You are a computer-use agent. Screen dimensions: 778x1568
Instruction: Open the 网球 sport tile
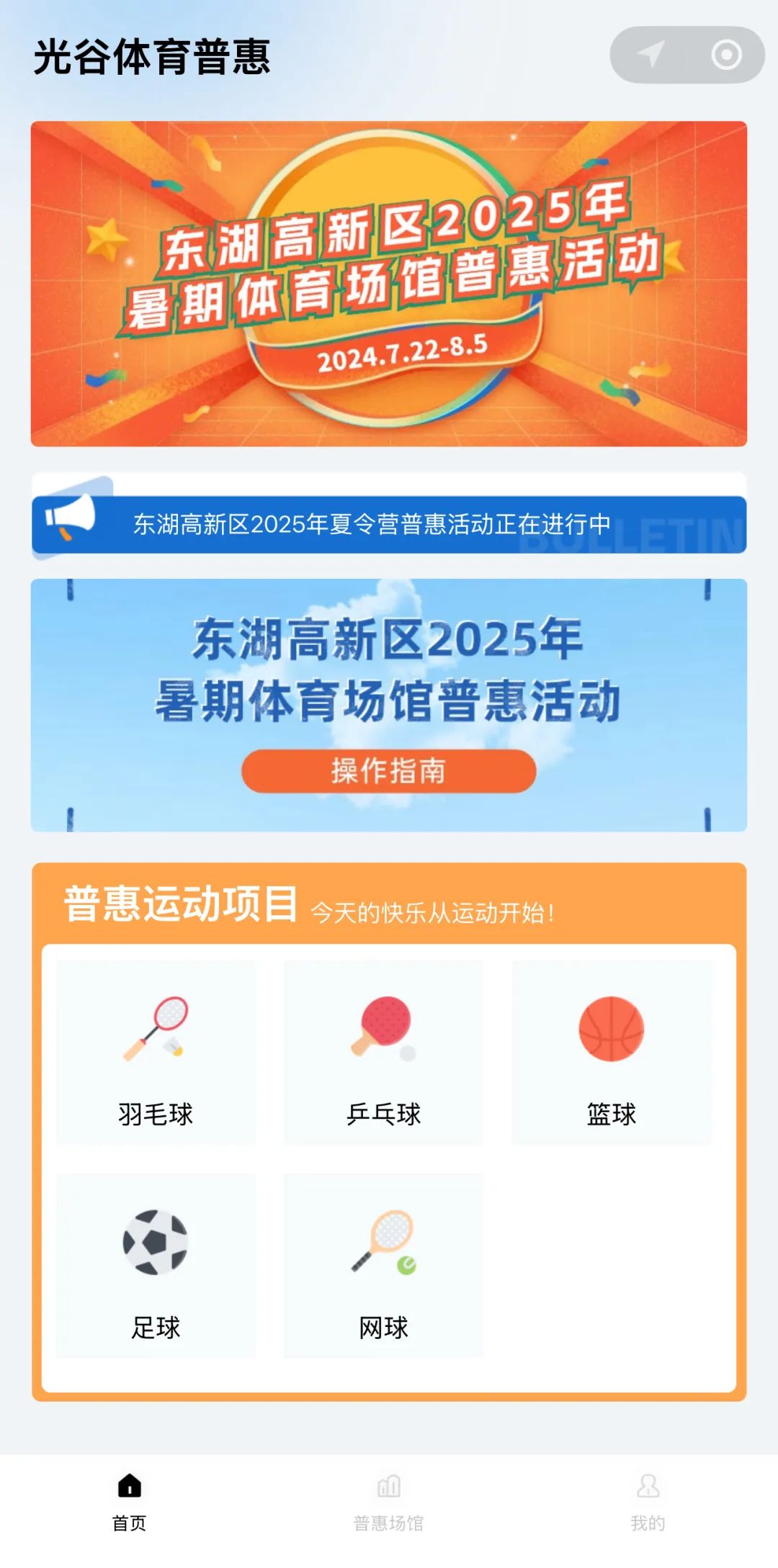pyautogui.click(x=383, y=1266)
